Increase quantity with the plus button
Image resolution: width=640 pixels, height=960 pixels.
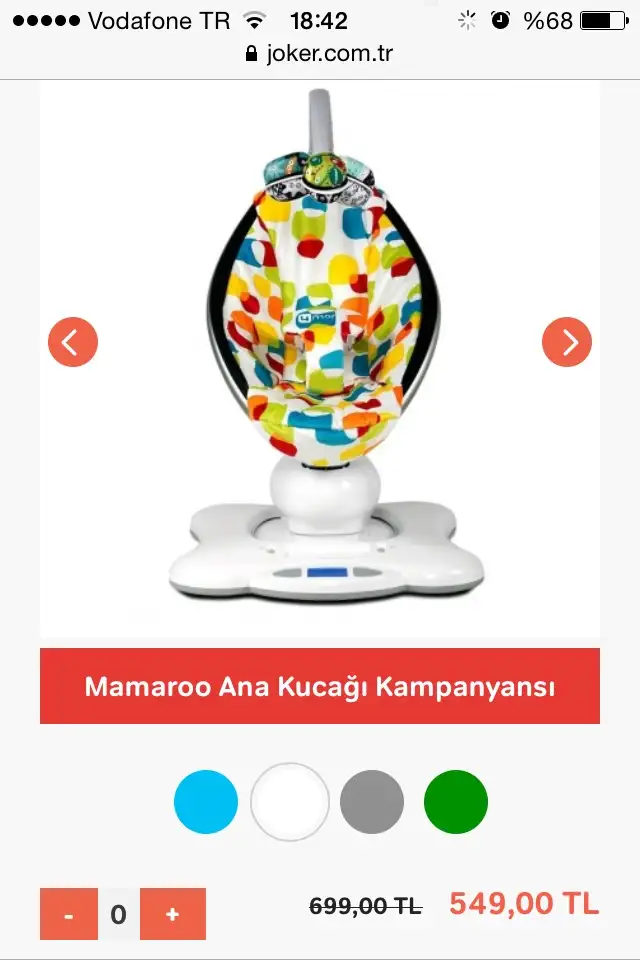coord(173,914)
